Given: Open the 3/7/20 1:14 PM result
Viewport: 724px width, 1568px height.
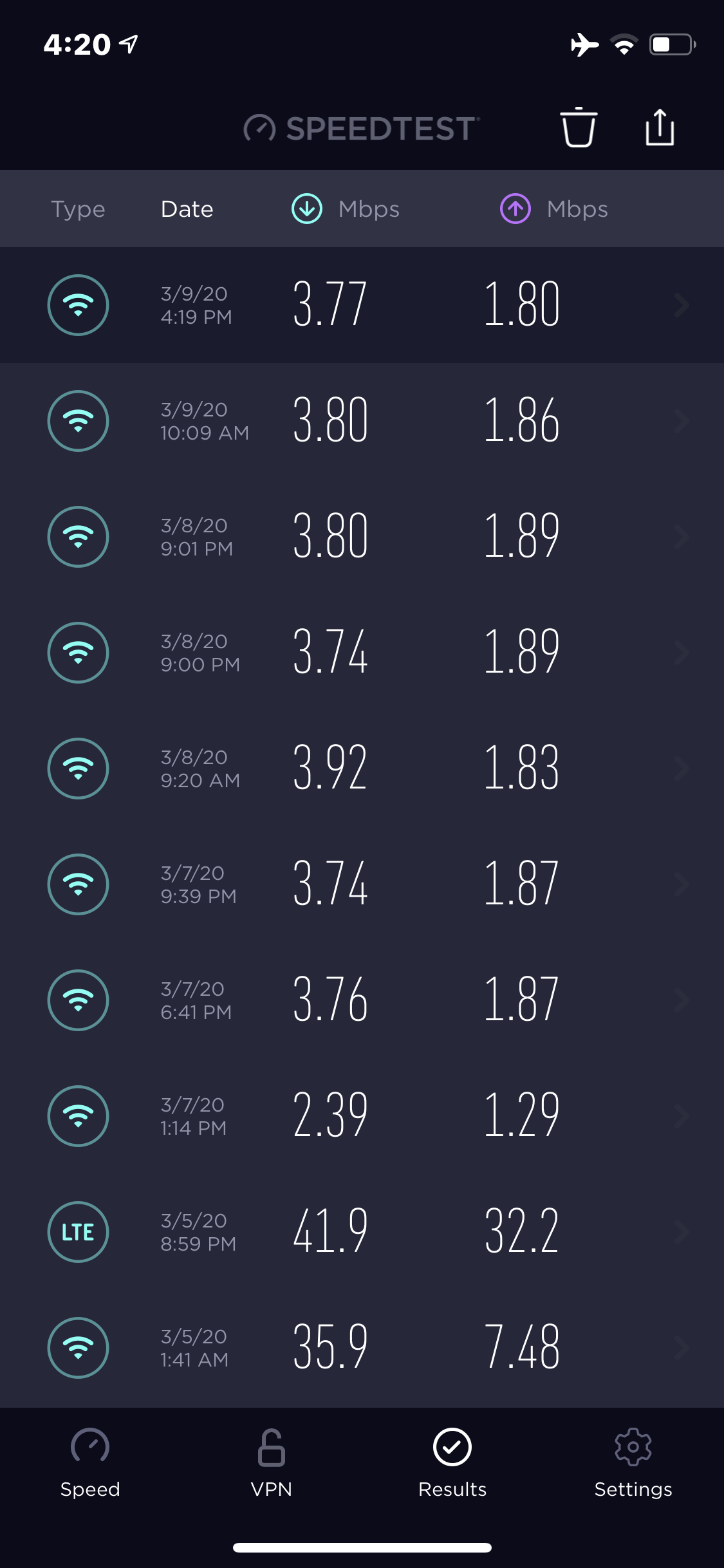Looking at the screenshot, I should point(362,1116).
